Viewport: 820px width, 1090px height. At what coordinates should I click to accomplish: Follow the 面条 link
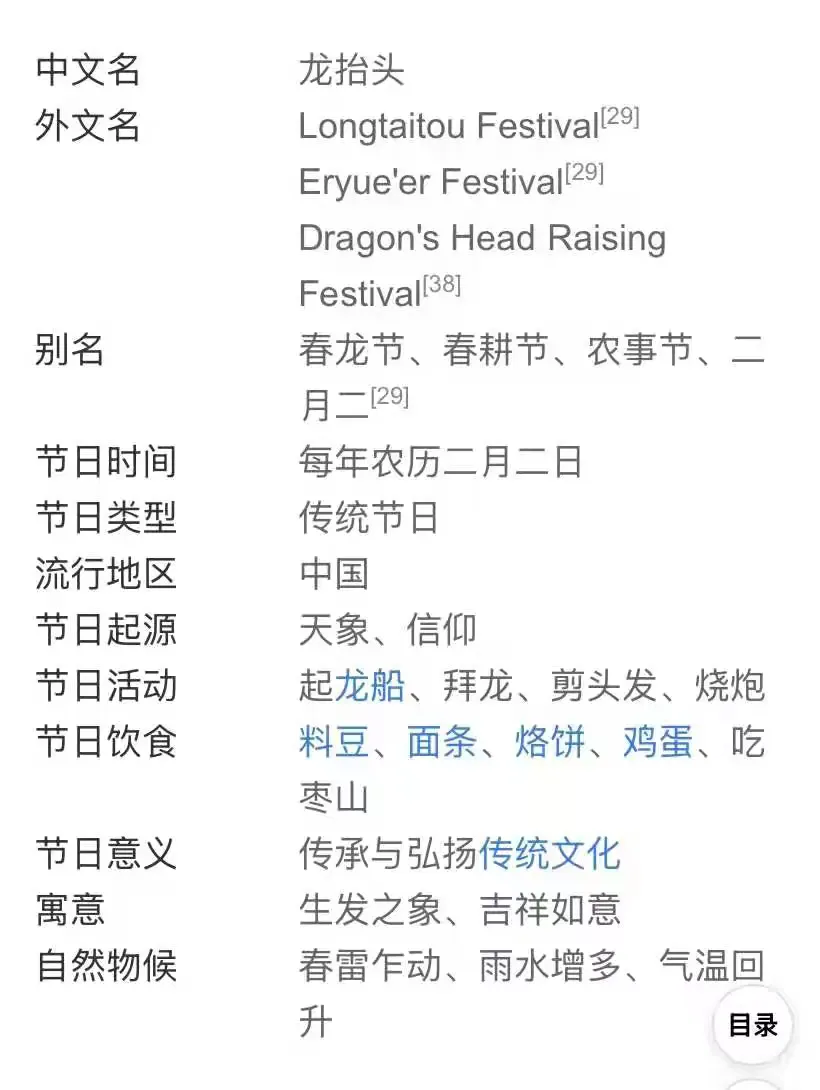pyautogui.click(x=442, y=742)
